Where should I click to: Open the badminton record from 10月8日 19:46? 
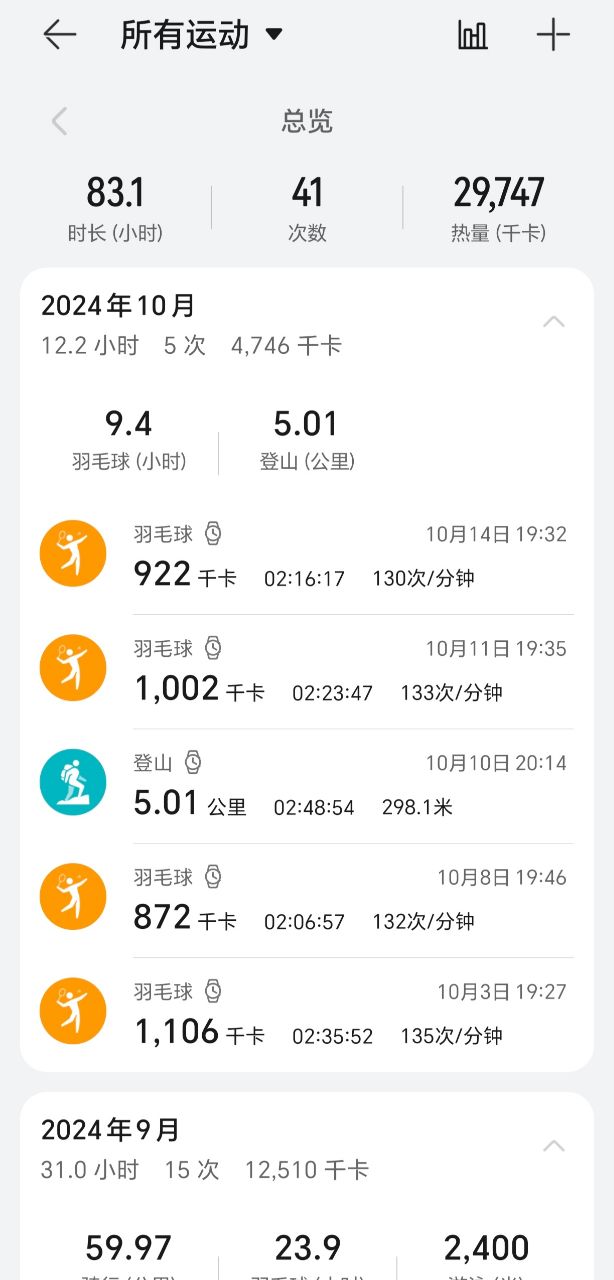[x=307, y=899]
